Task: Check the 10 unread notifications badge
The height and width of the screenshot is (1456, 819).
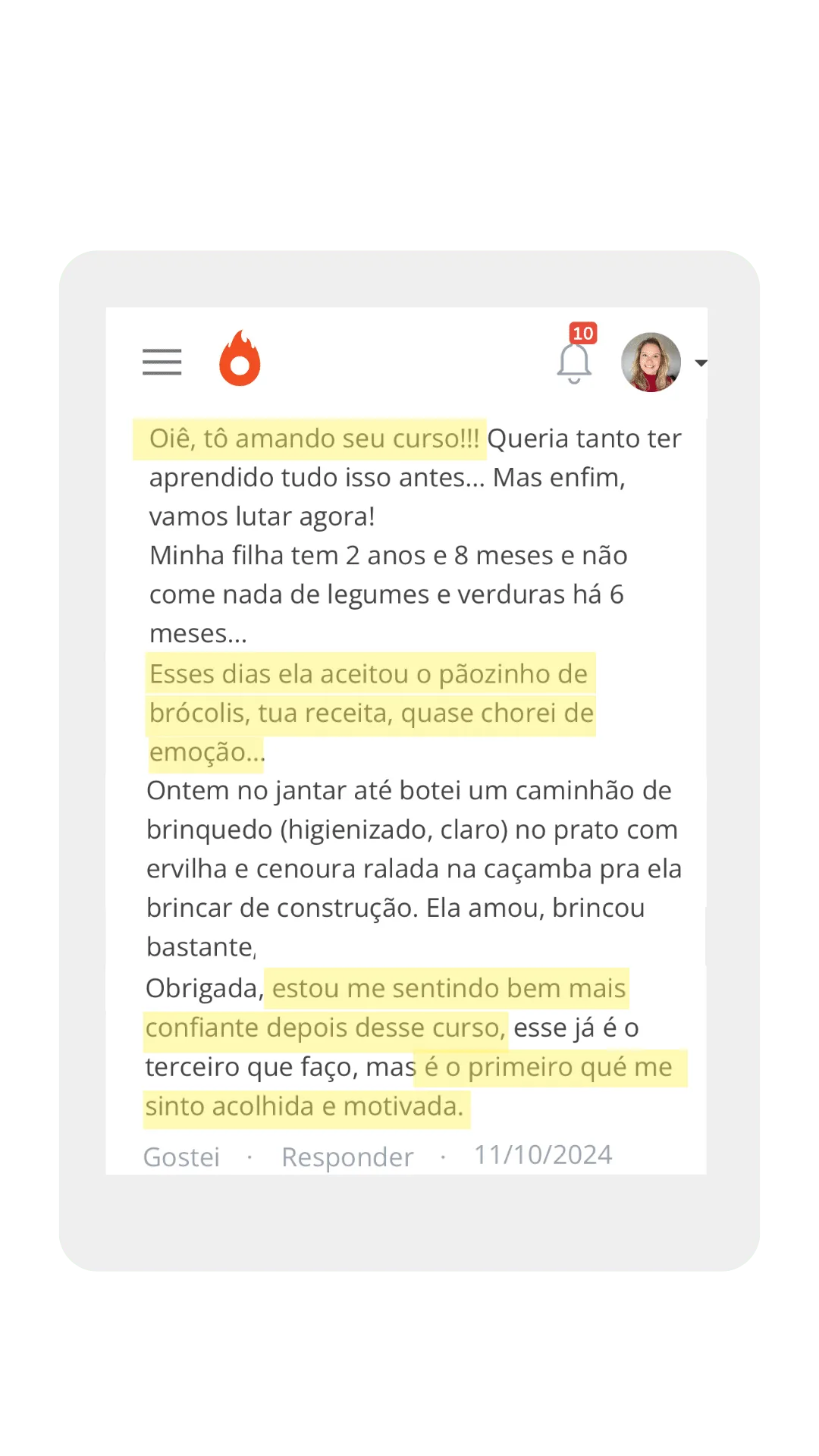Action: pos(582,332)
